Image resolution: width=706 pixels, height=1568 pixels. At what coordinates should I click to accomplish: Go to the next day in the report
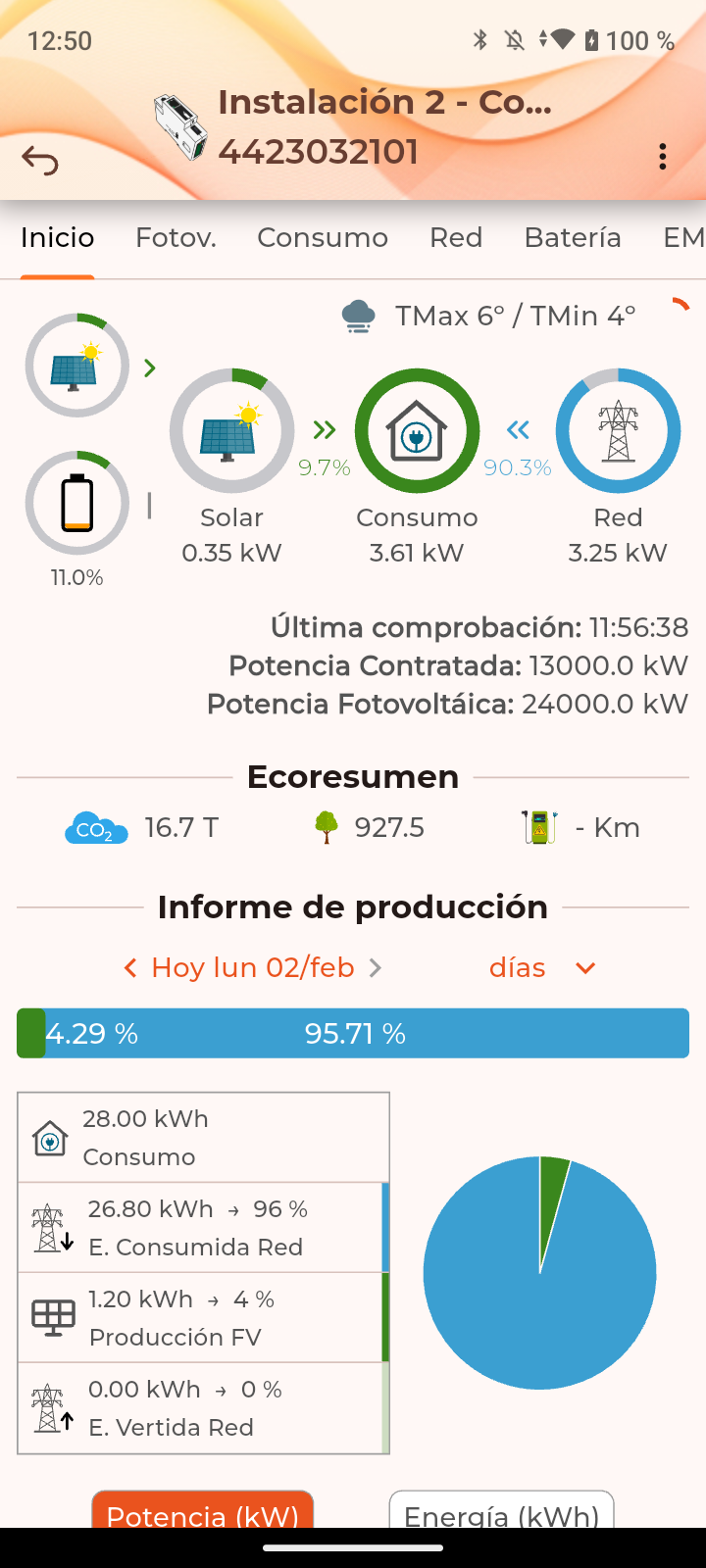tap(376, 968)
